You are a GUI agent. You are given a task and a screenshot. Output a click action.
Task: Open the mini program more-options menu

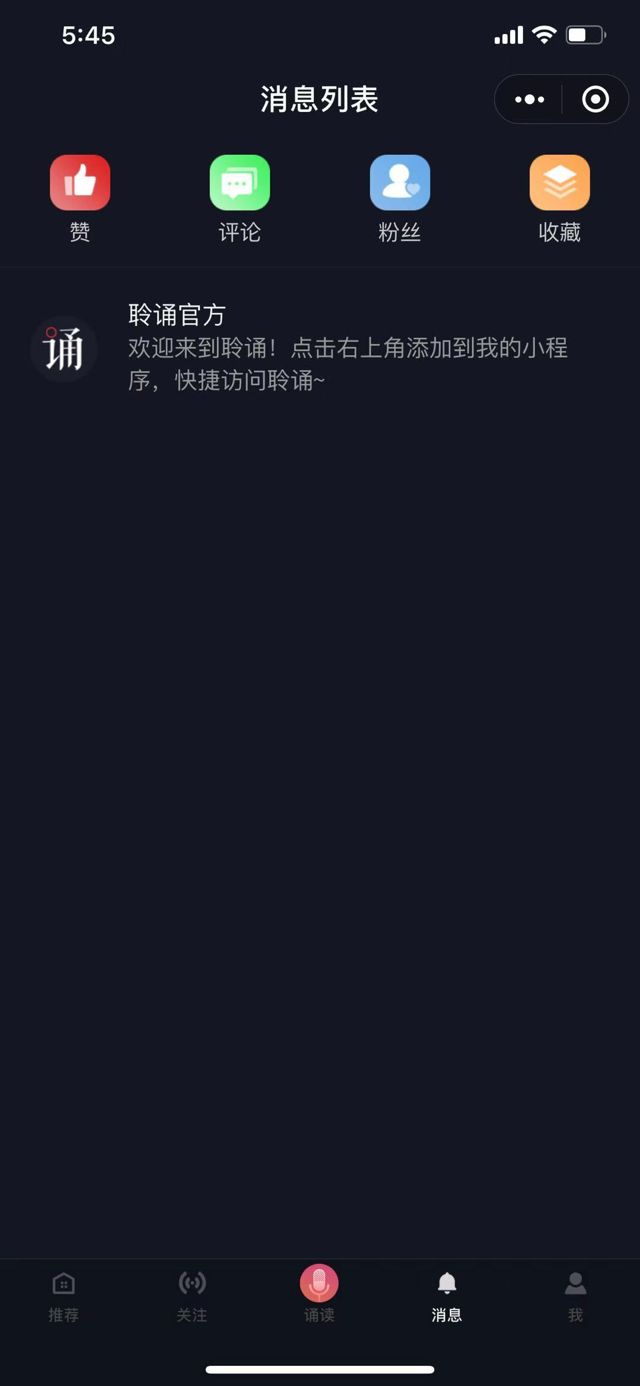529,100
